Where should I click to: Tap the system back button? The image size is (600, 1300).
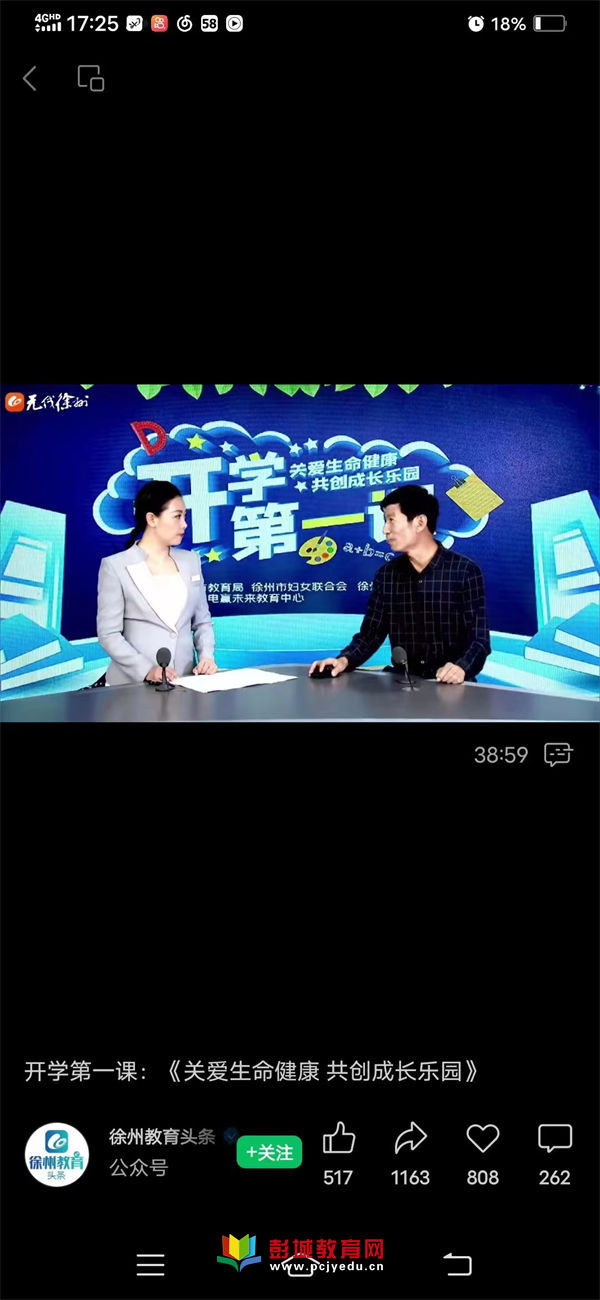(457, 1265)
